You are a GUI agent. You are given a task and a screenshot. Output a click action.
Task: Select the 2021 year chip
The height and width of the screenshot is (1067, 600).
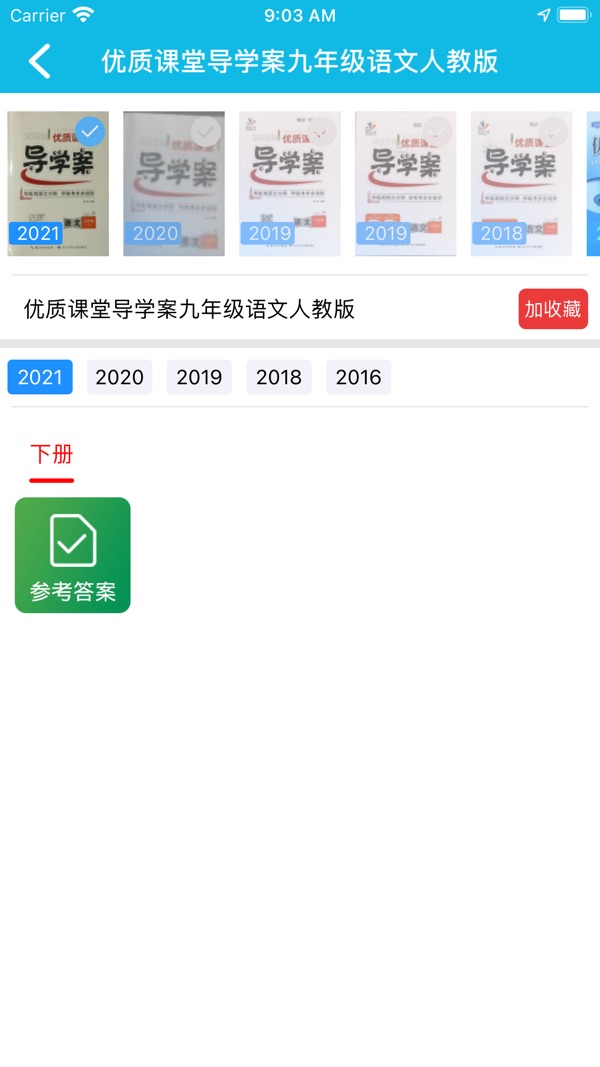pos(40,377)
